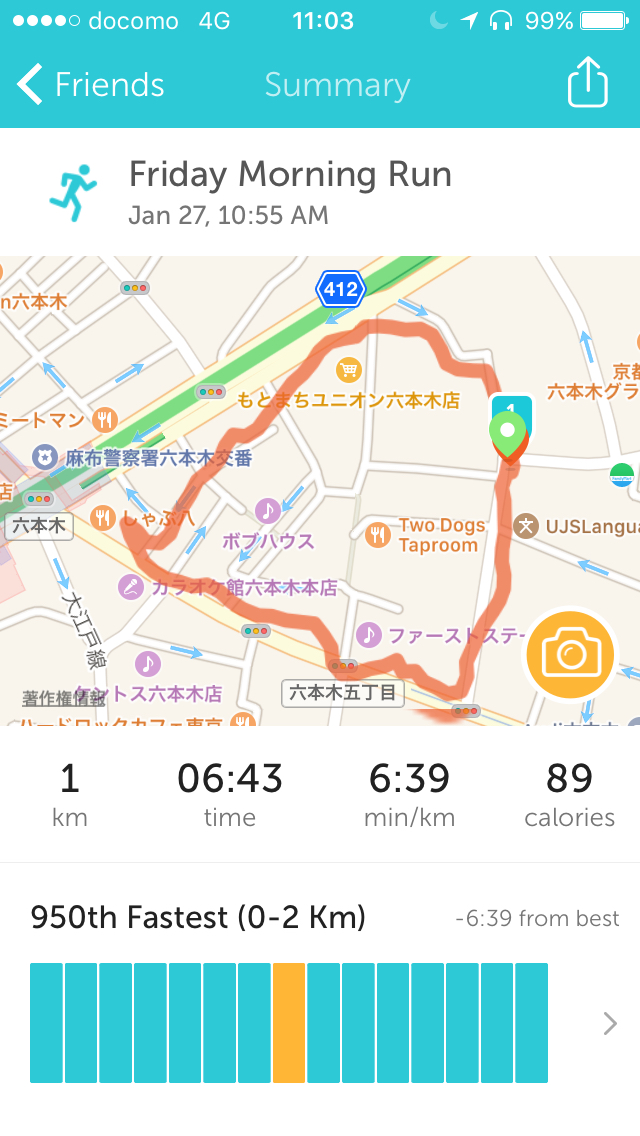The image size is (640, 1136).
Task: Share this run summary
Action: [x=587, y=83]
